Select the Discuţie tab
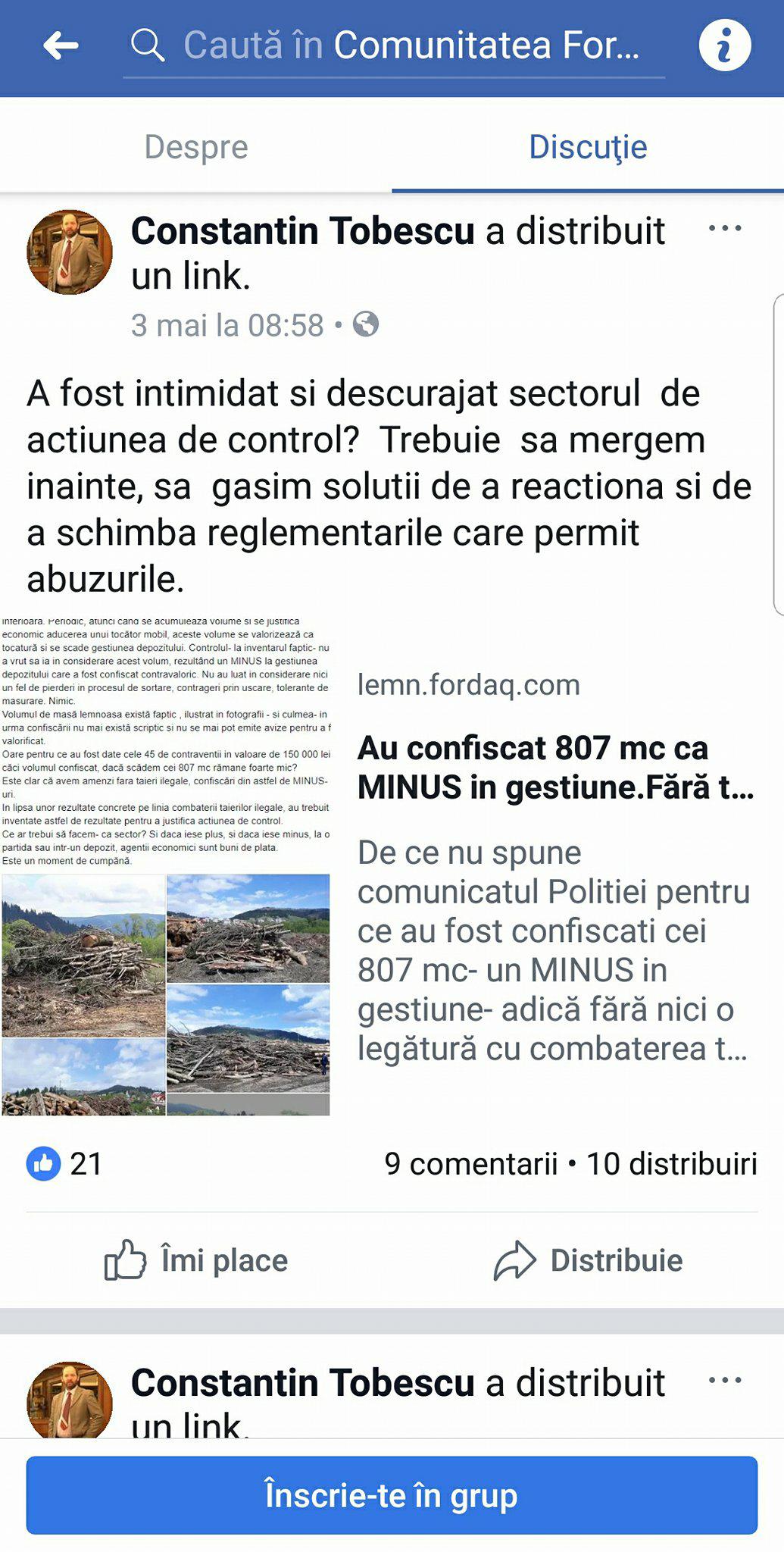 point(588,147)
